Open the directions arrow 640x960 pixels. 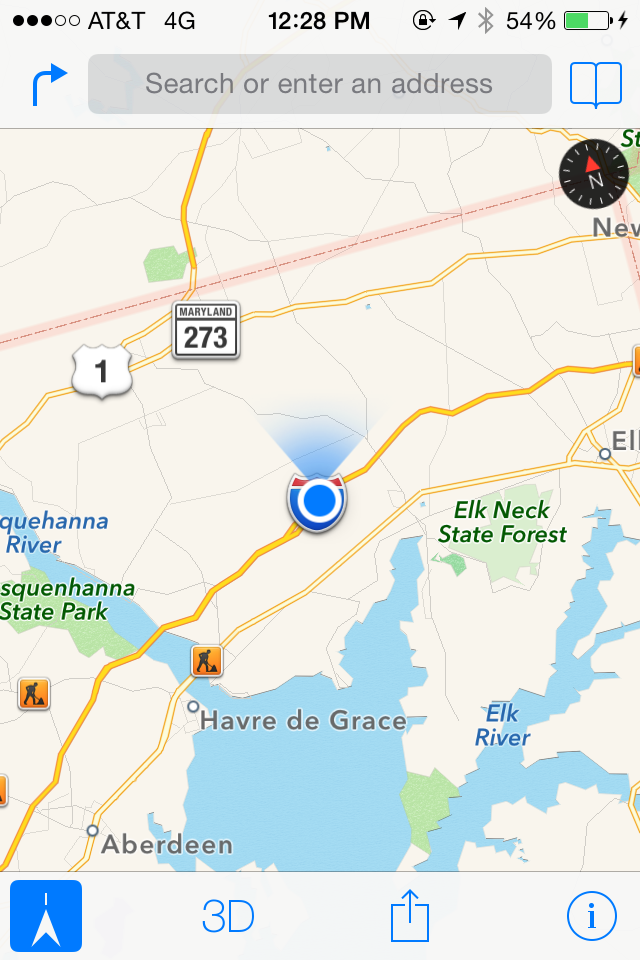[x=49, y=85]
